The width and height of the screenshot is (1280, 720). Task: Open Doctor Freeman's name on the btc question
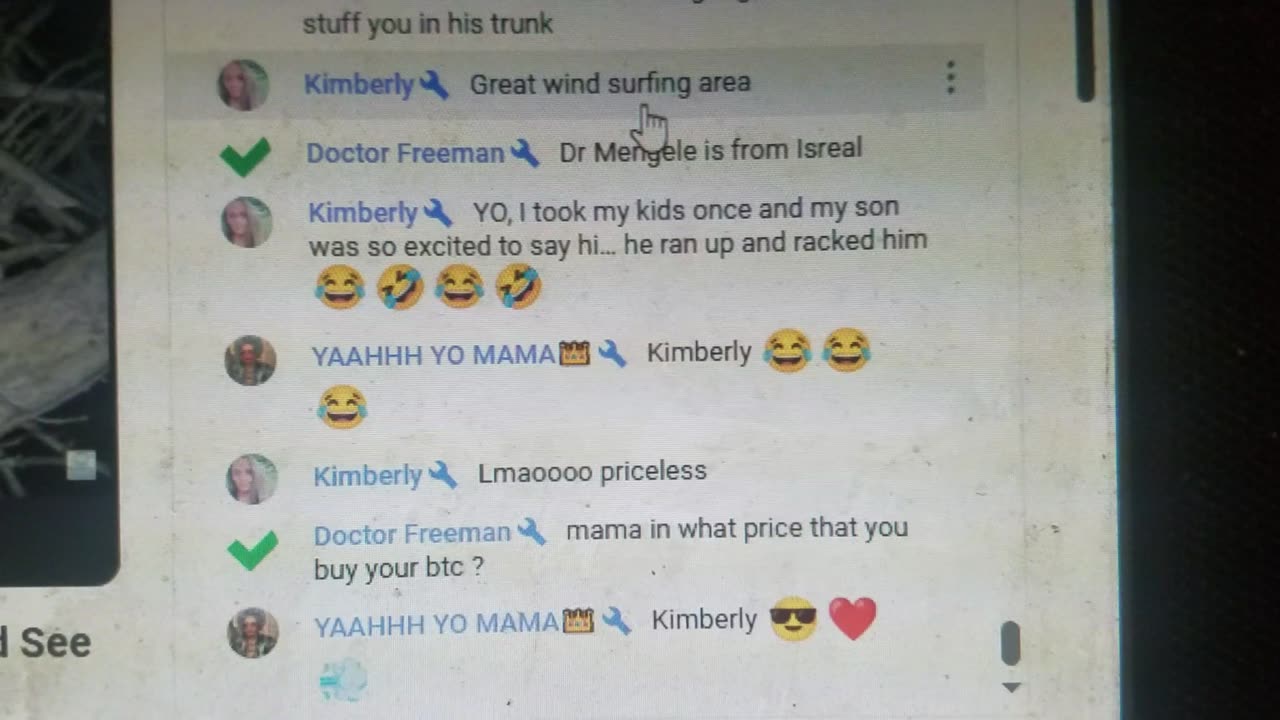[x=412, y=534]
